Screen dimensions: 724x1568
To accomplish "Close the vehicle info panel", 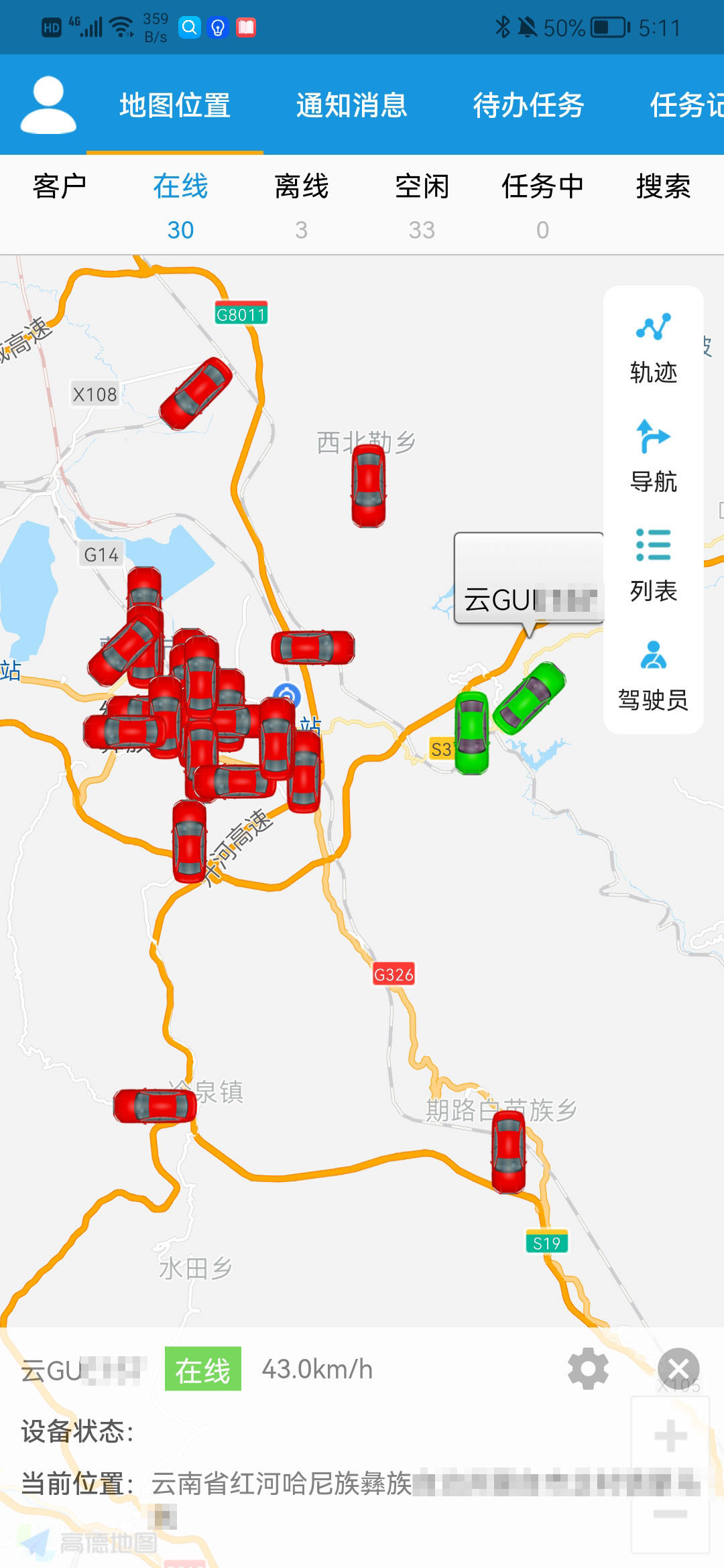I will pos(678,1369).
